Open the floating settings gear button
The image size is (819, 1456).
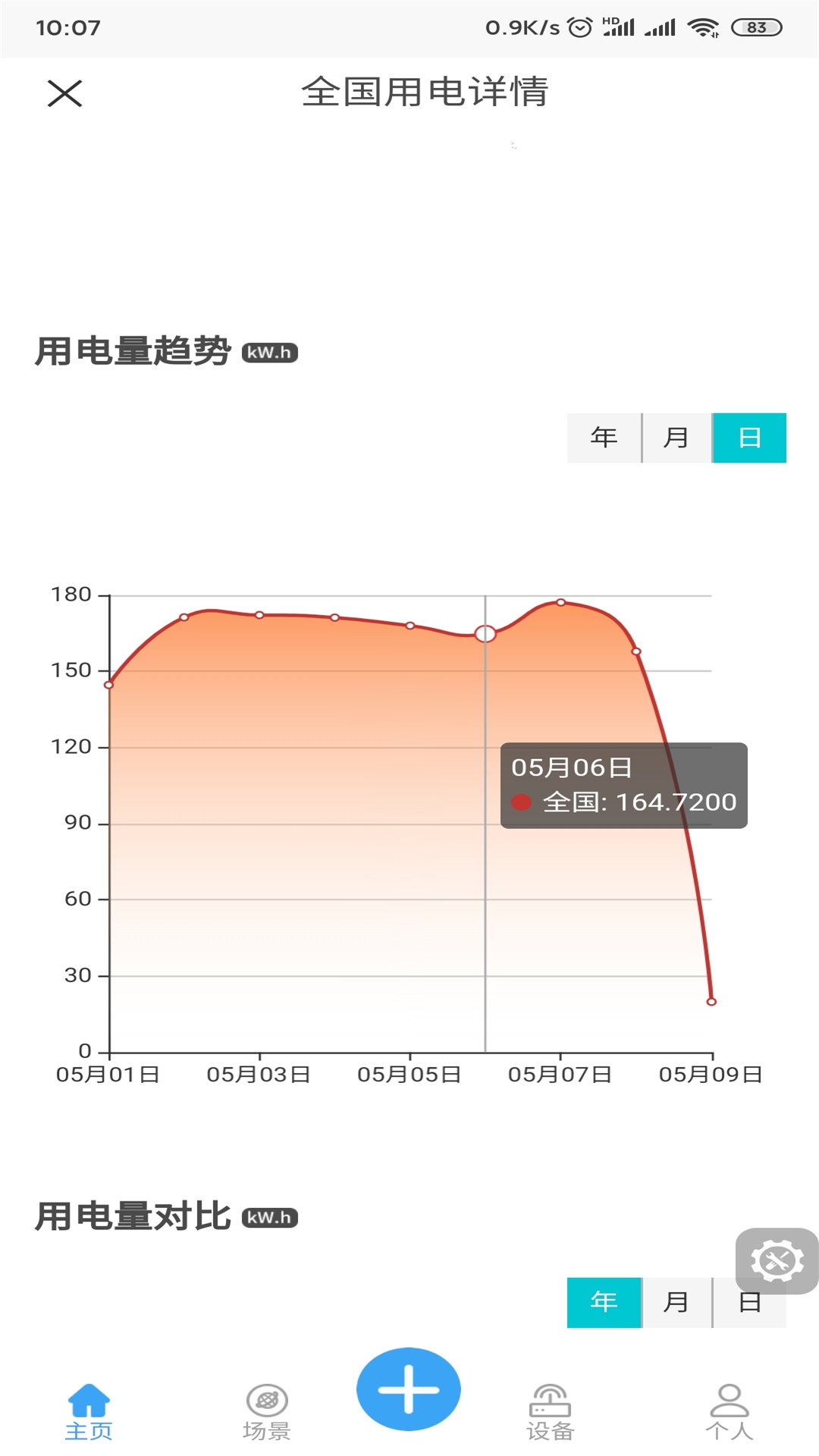click(x=777, y=1260)
